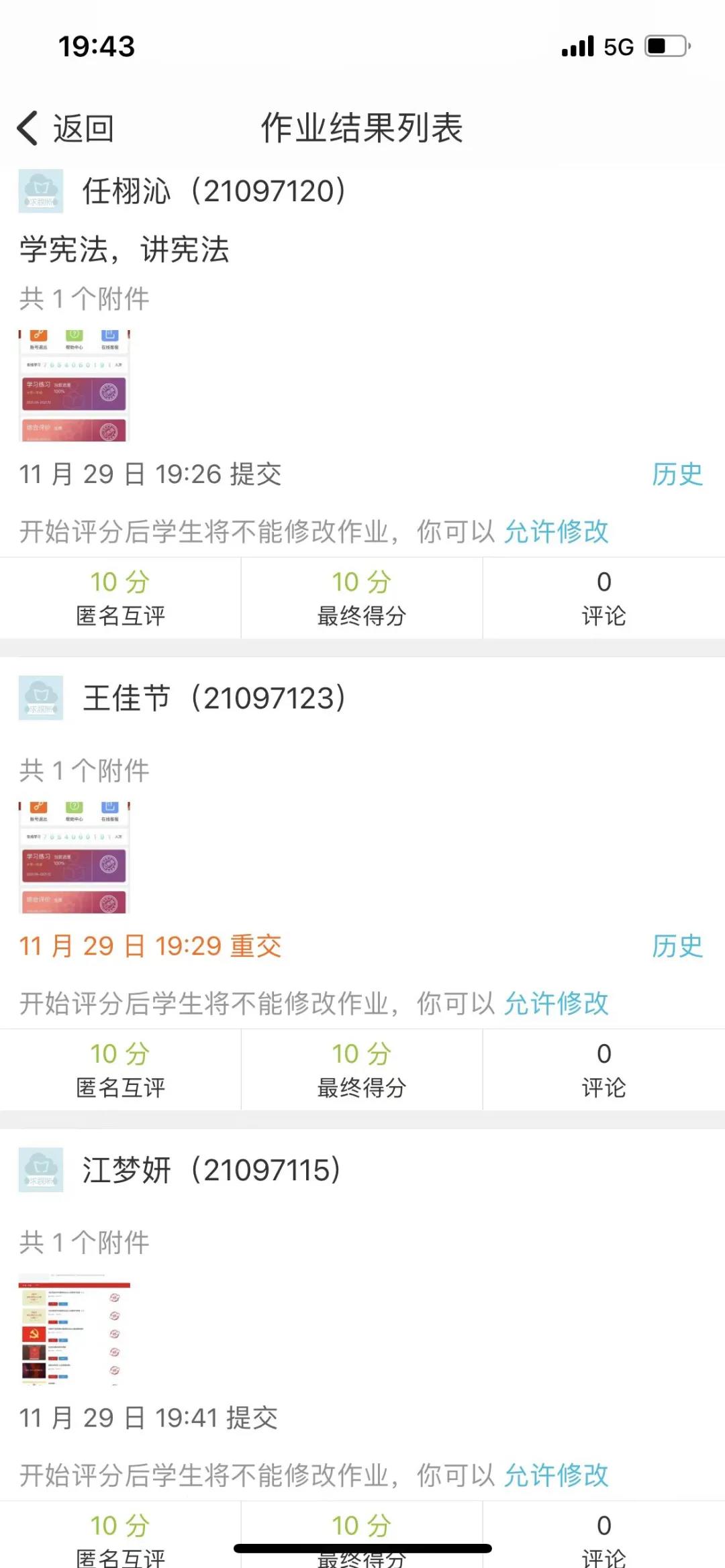Image resolution: width=725 pixels, height=1568 pixels.
Task: View 历史 for 王佳节's submission
Action: click(x=677, y=946)
